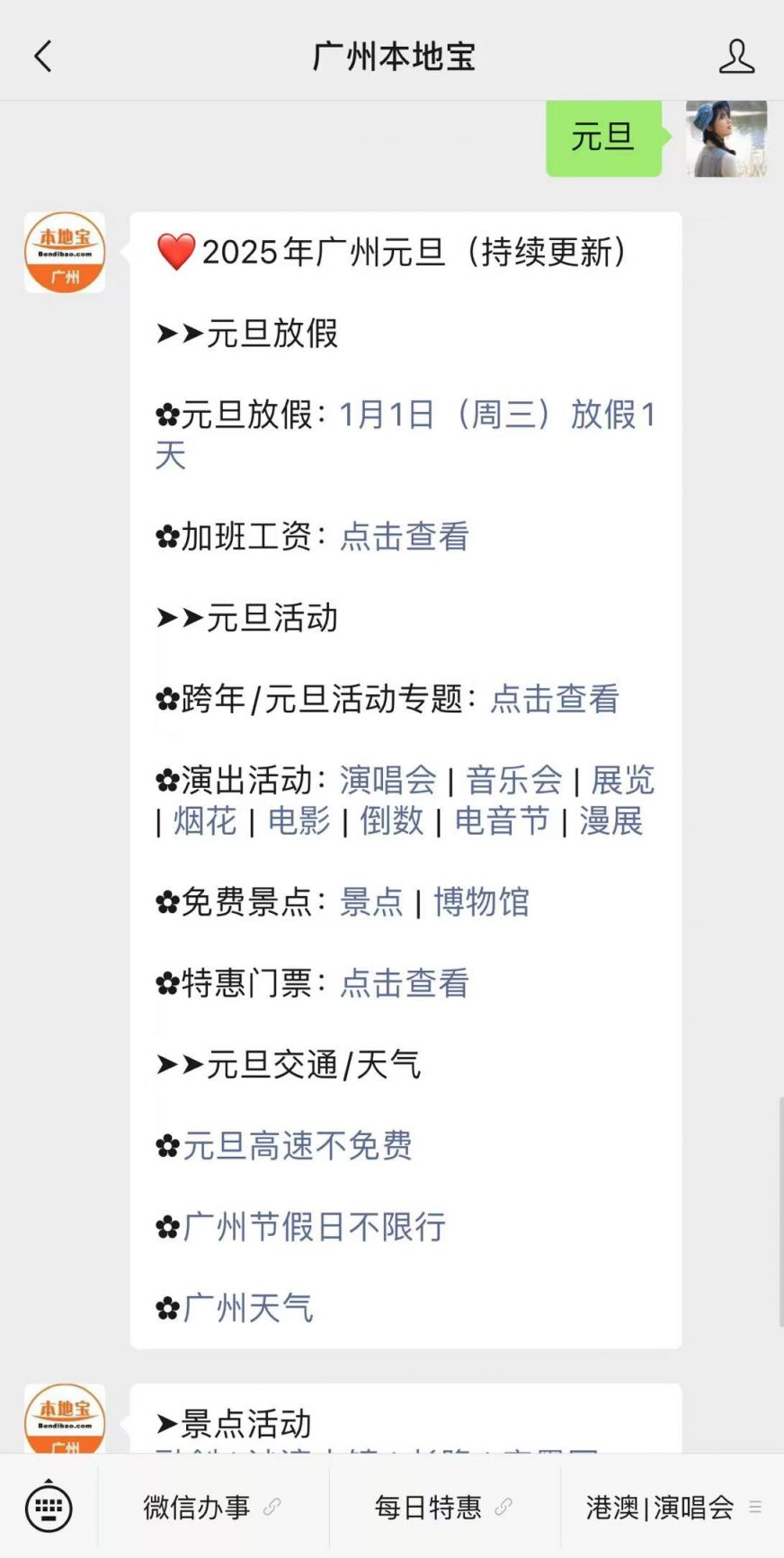Open the 电音节 link
This screenshot has width=784, height=1558.
point(502,820)
